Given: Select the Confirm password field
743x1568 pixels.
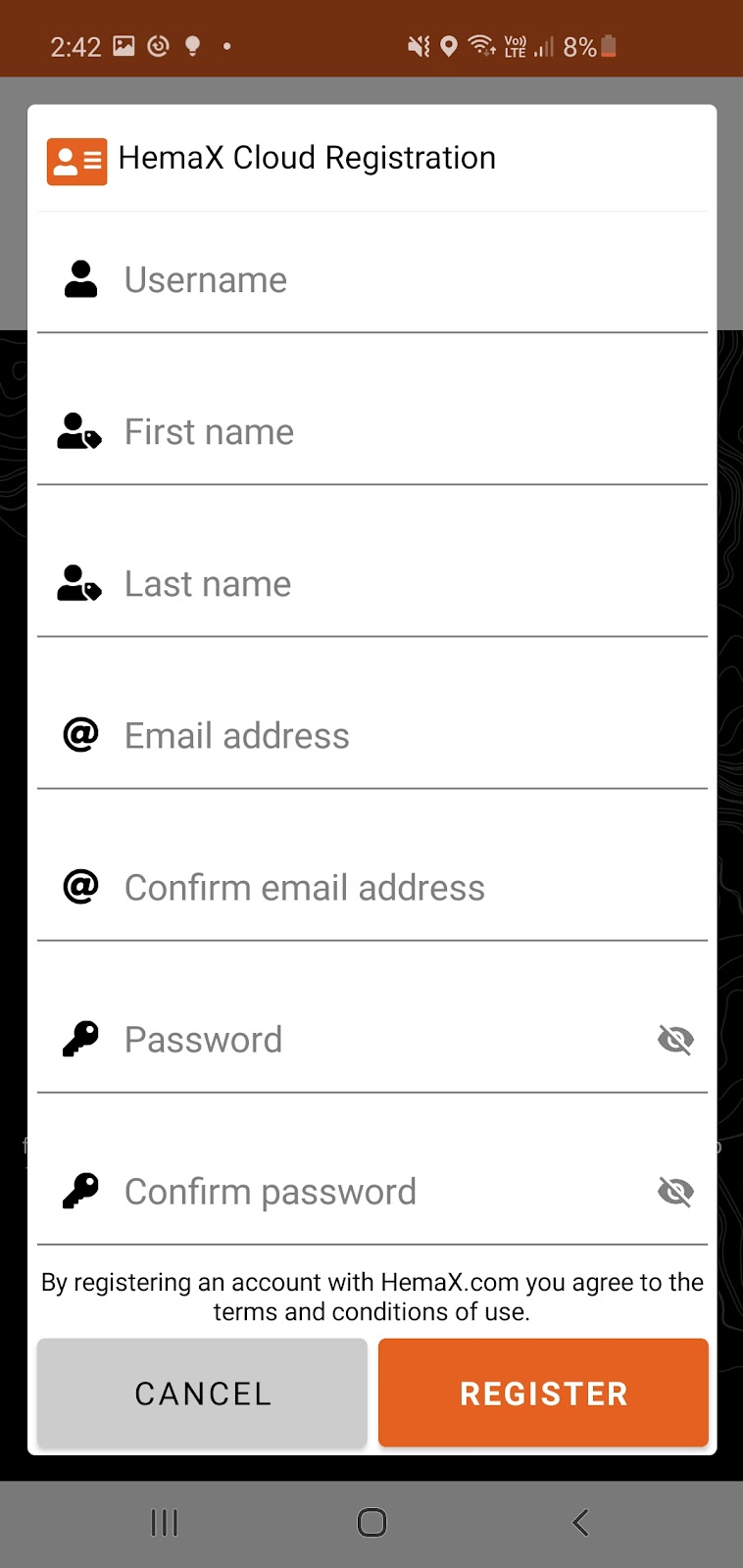Looking at the screenshot, I should click(343, 1192).
